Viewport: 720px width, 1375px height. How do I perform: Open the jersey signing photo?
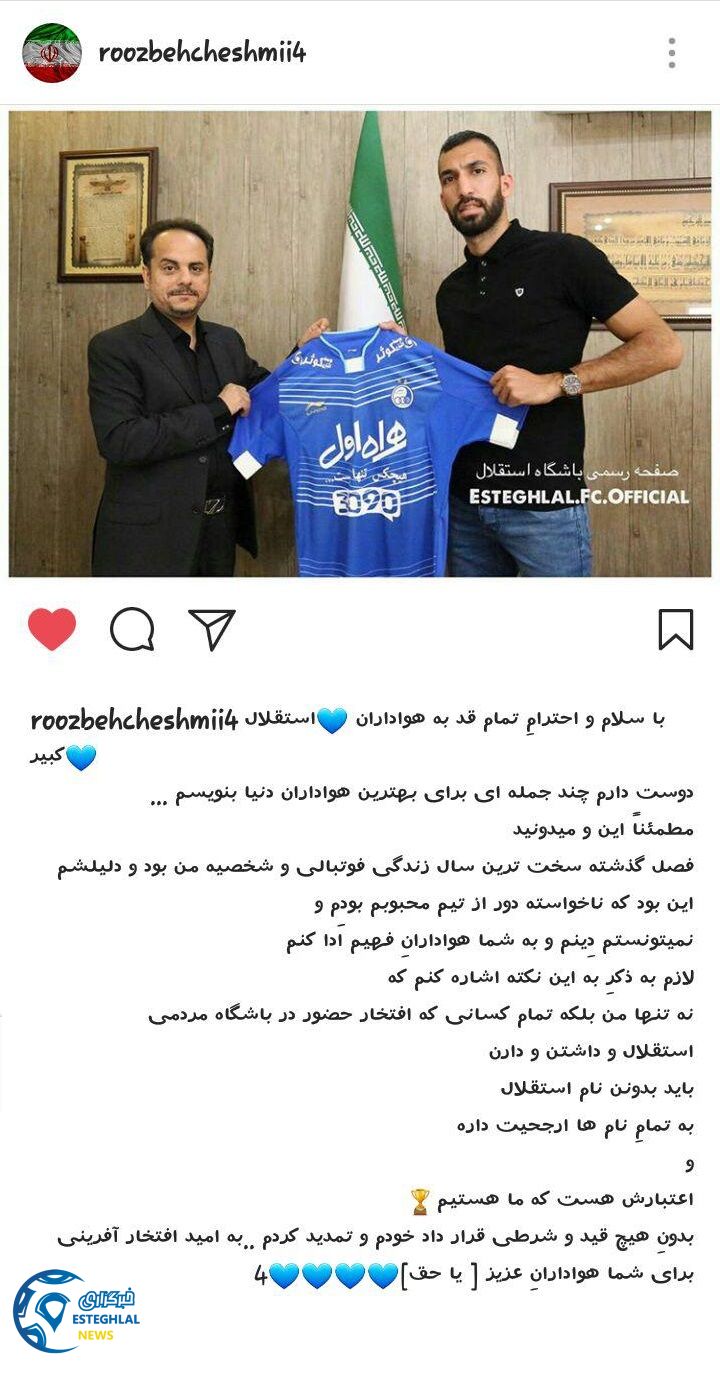click(360, 343)
